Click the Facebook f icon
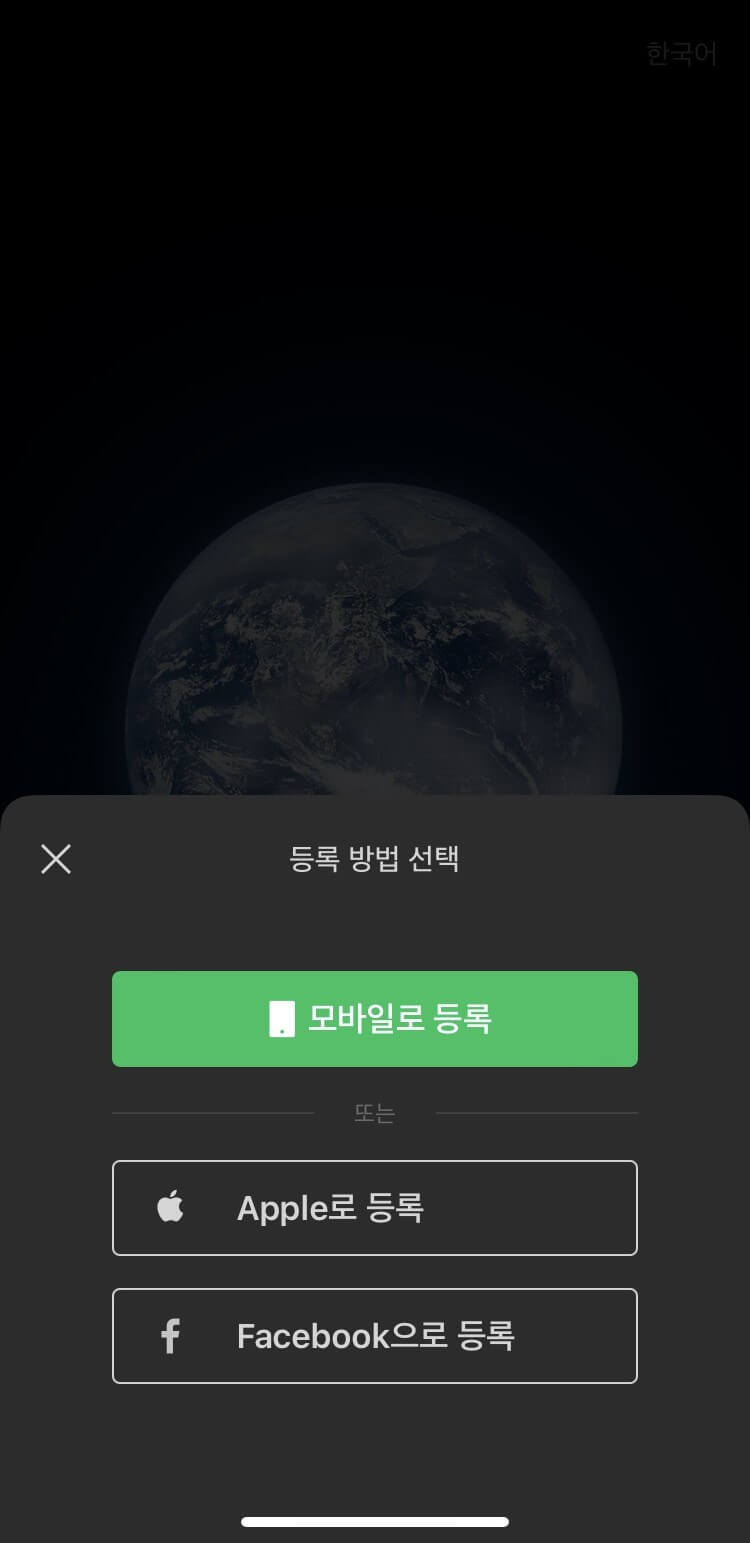This screenshot has width=750, height=1543. (170, 1336)
